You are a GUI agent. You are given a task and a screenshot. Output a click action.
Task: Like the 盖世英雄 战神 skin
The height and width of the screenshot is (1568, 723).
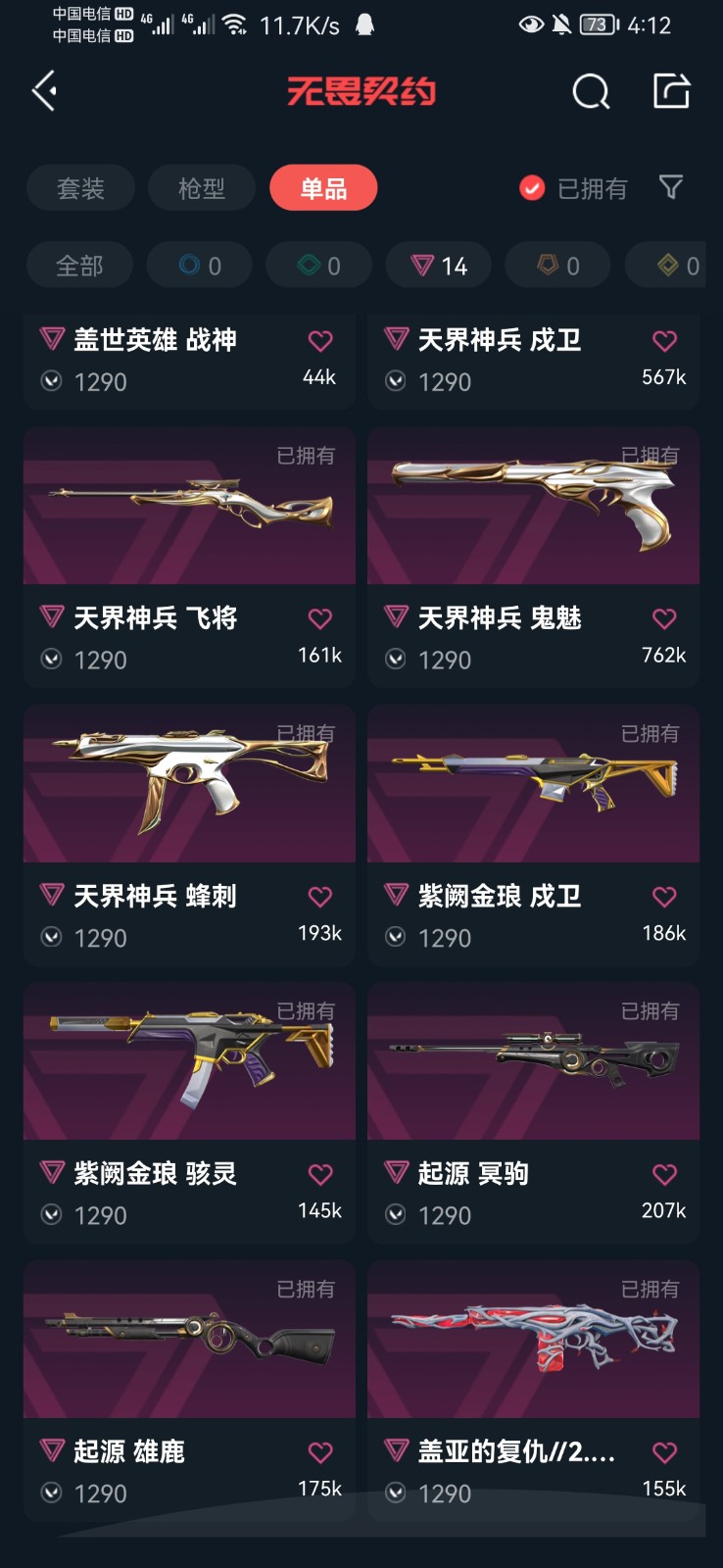coord(320,341)
